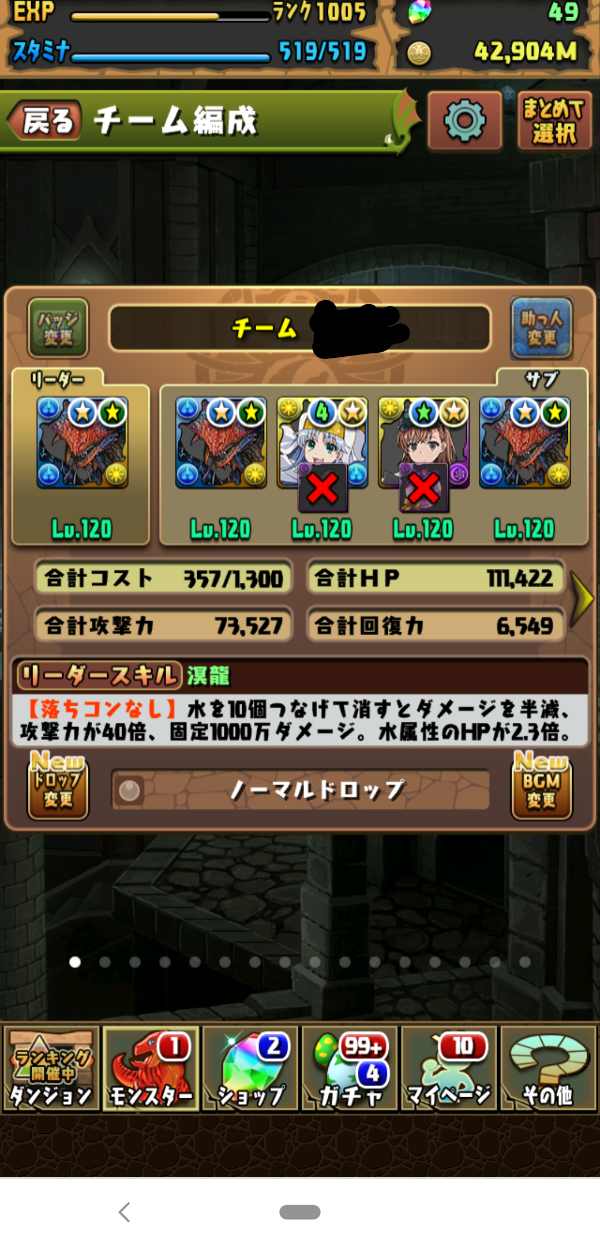Switch to the モンスター tab
This screenshot has width=600, height=1246.
[x=150, y=1068]
